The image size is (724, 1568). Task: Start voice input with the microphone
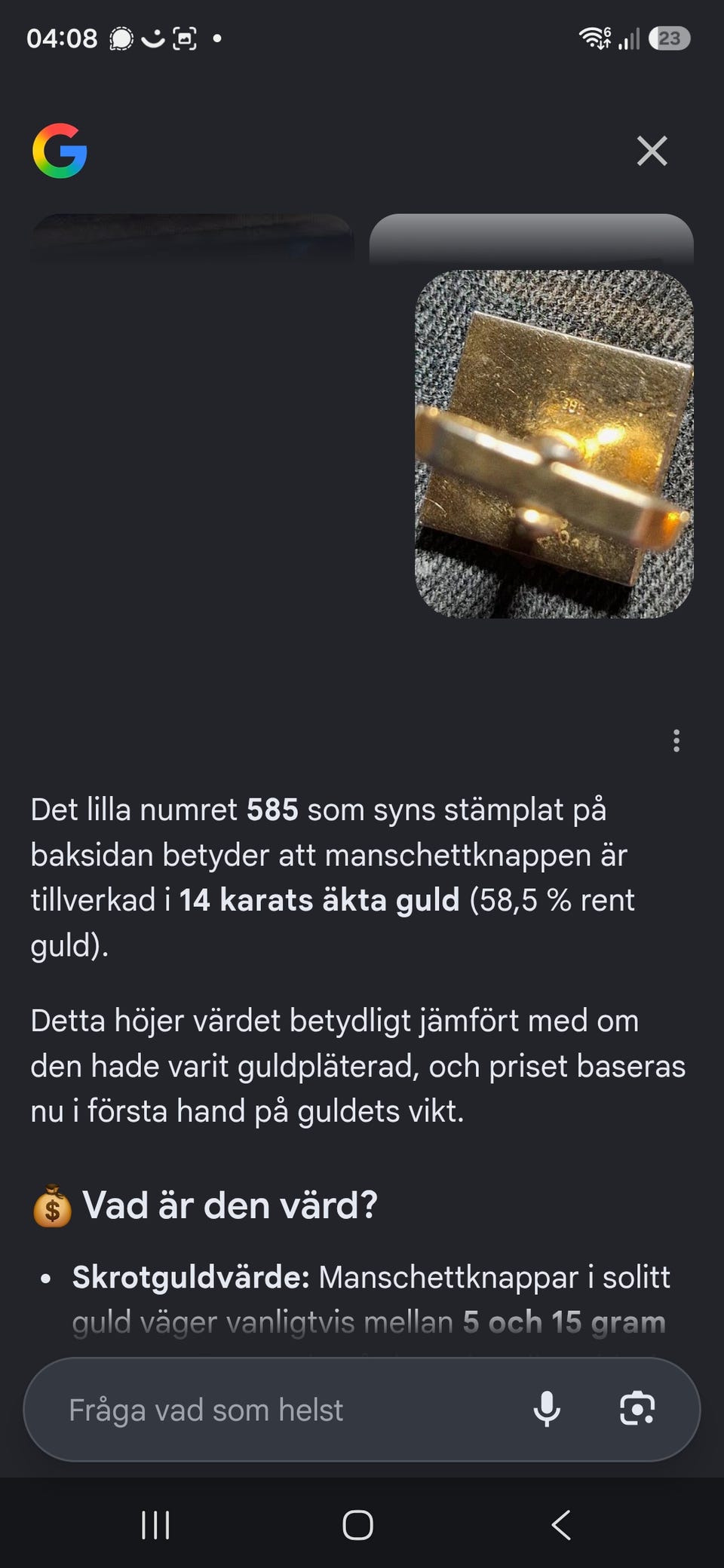[x=547, y=1409]
